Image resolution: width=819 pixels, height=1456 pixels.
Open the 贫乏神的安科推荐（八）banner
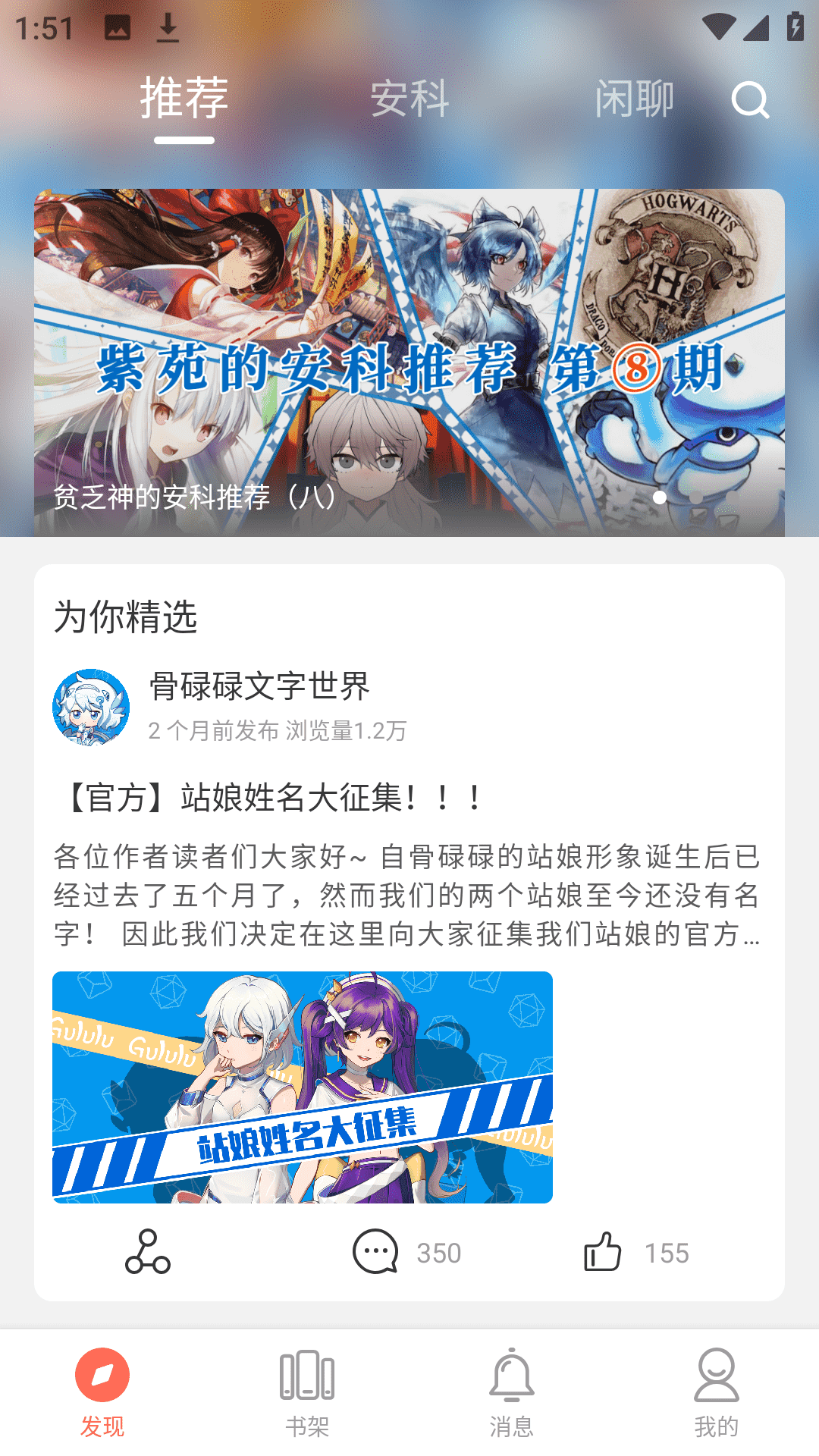click(x=409, y=362)
